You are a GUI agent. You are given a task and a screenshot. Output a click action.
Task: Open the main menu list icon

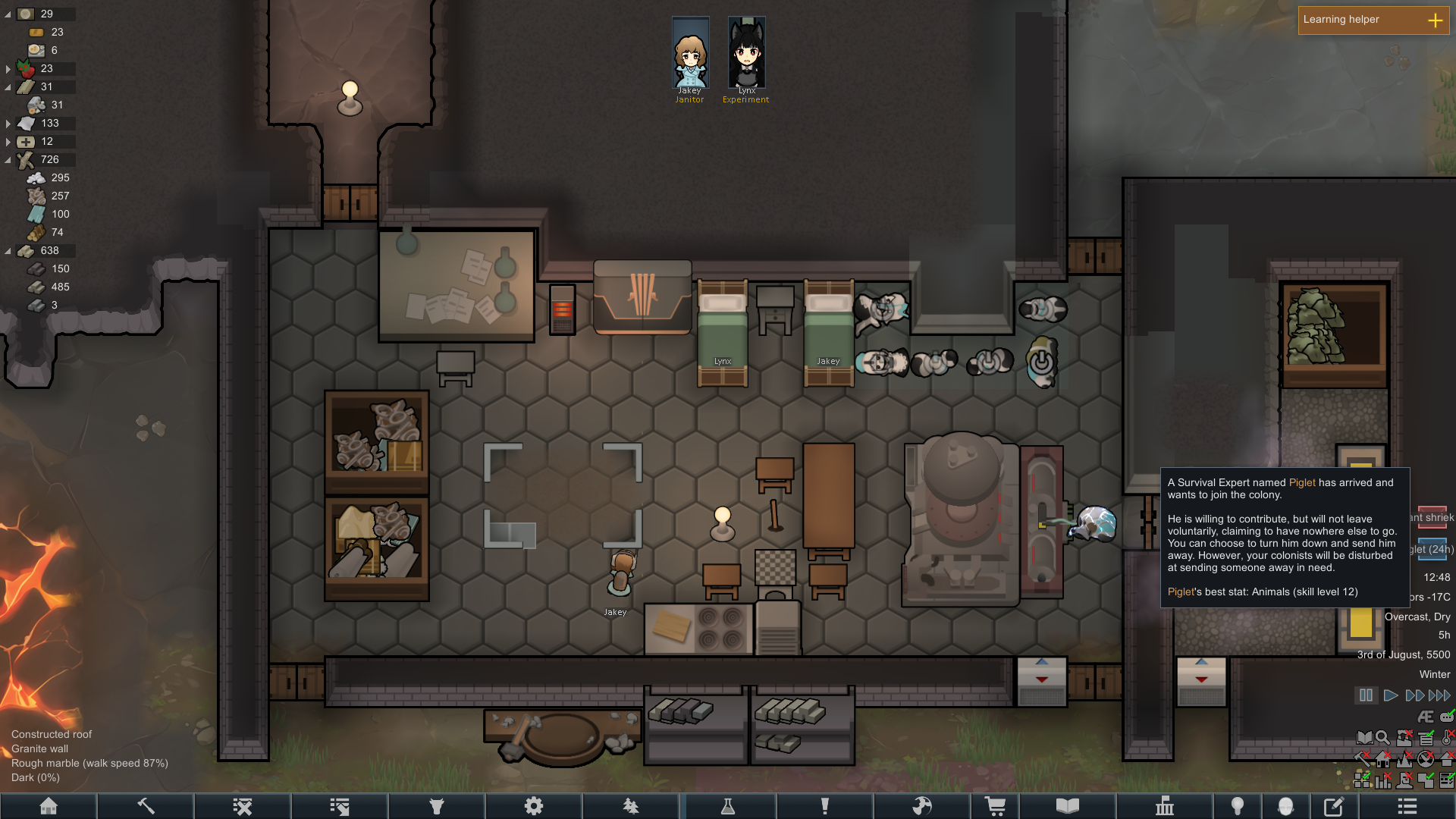(1407, 806)
